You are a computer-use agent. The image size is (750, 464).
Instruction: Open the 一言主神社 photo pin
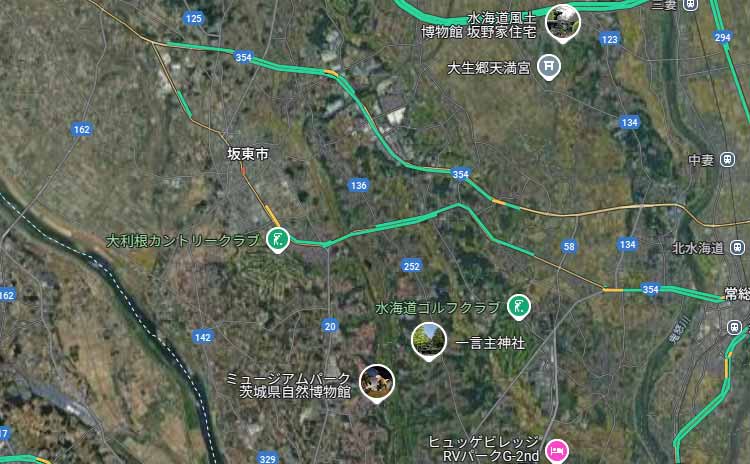(x=429, y=340)
